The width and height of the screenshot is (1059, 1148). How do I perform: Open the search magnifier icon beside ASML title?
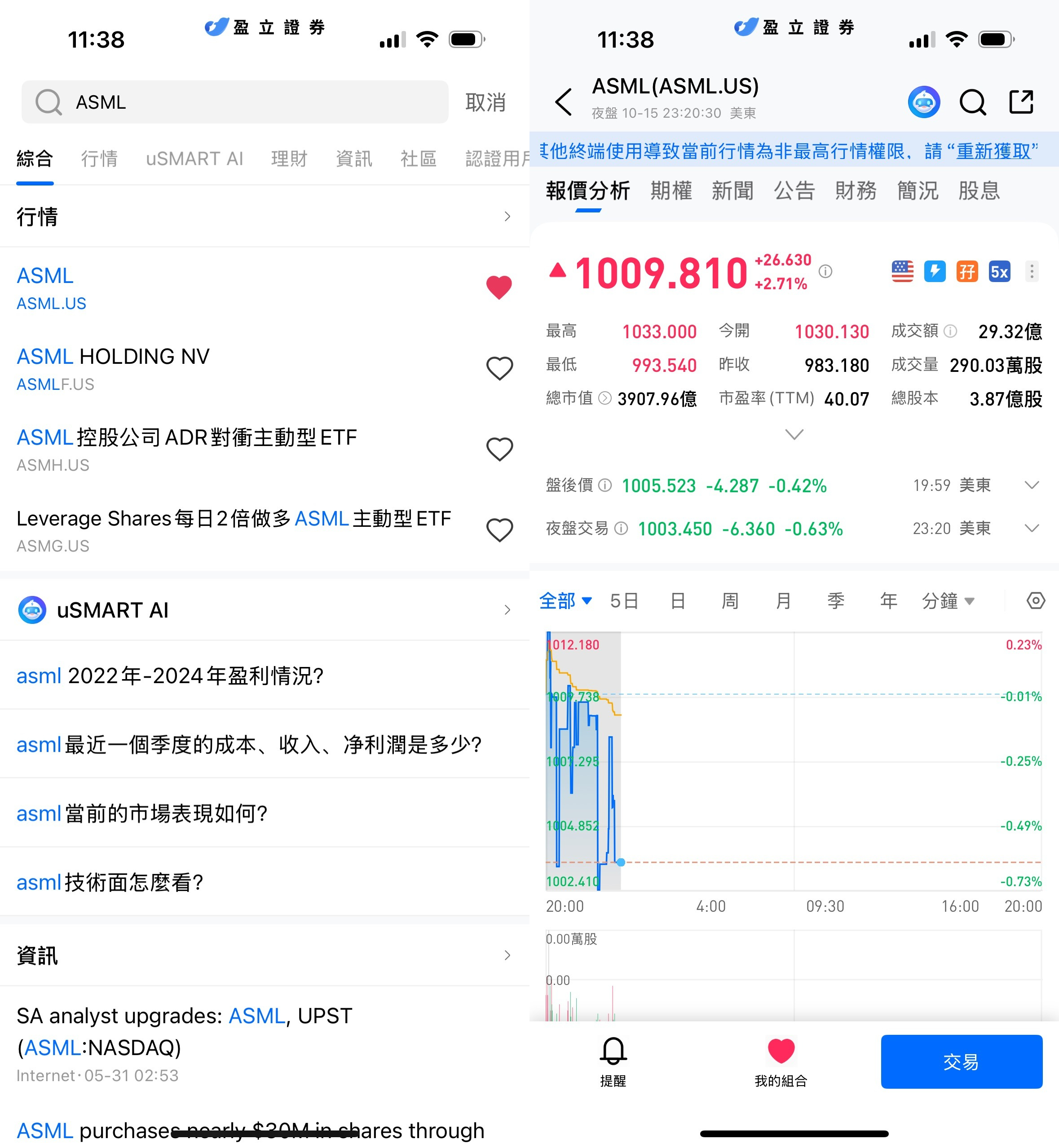[972, 102]
